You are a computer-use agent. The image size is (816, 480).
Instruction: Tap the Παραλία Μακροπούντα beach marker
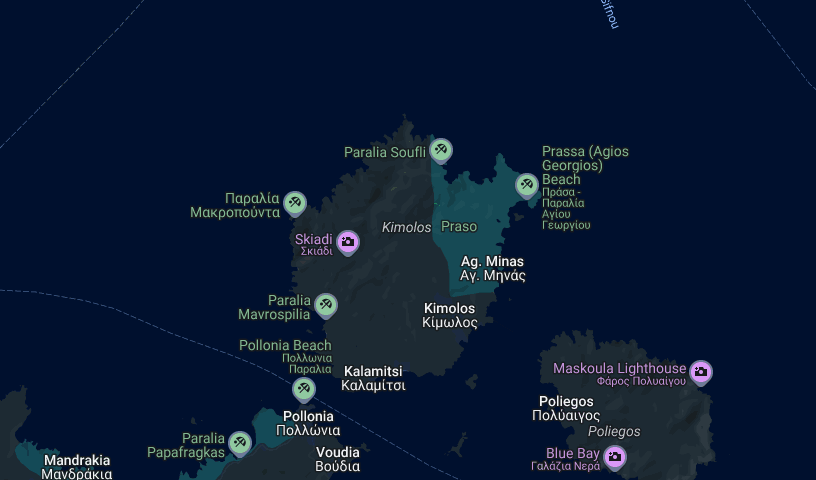coord(294,204)
